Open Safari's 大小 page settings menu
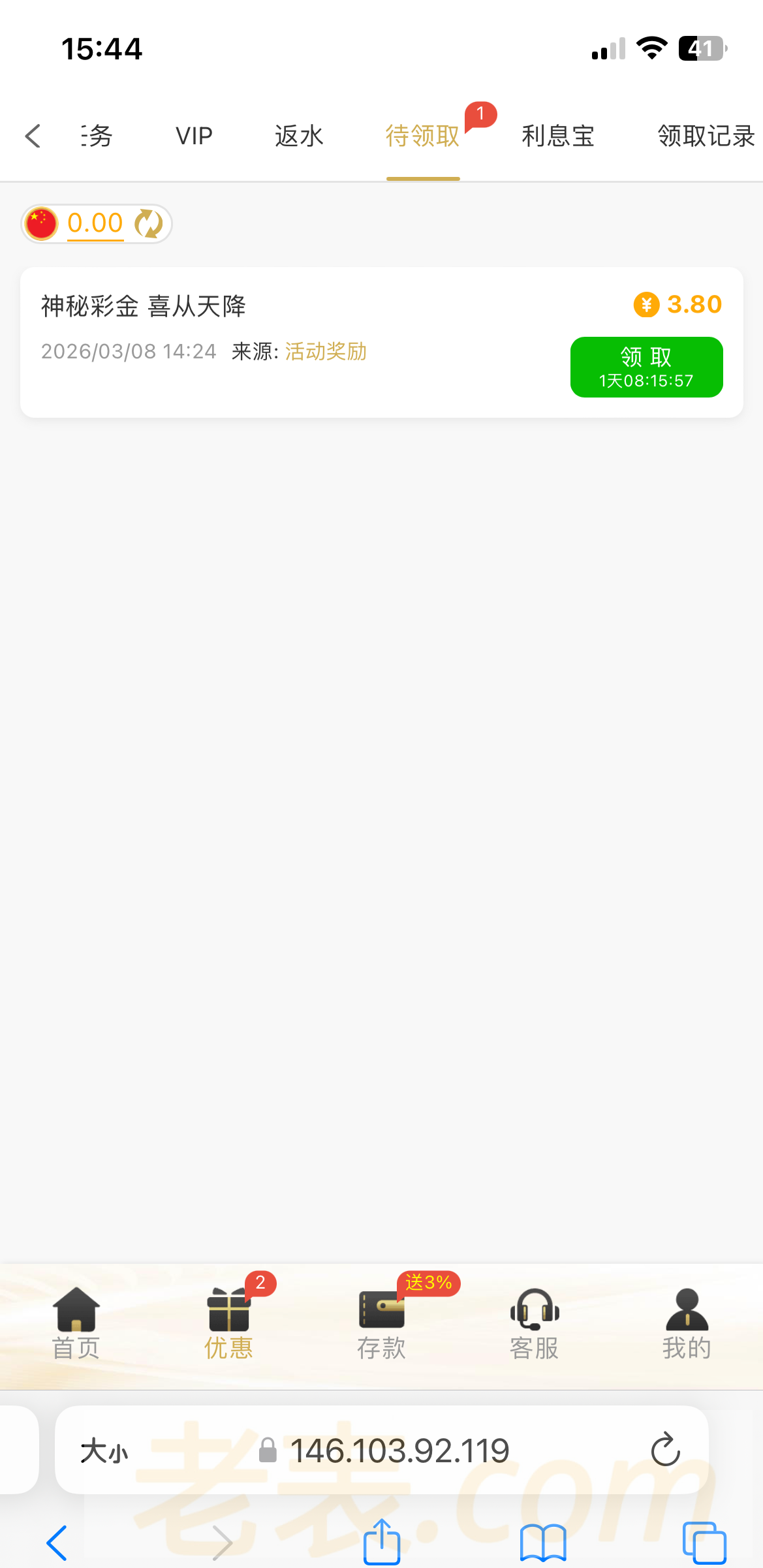The height and width of the screenshot is (1568, 763). (x=104, y=1451)
